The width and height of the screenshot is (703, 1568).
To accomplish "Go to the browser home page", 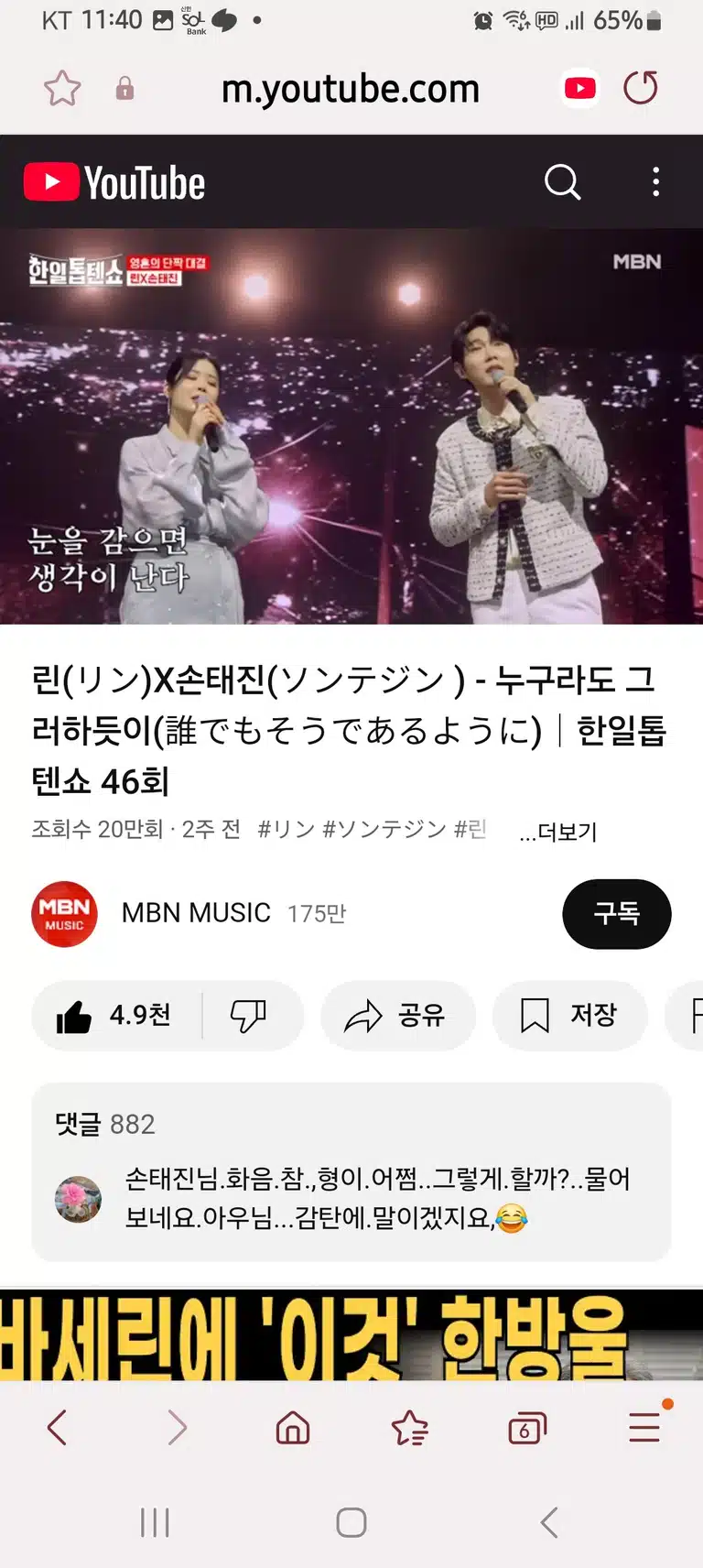I will tap(293, 1428).
